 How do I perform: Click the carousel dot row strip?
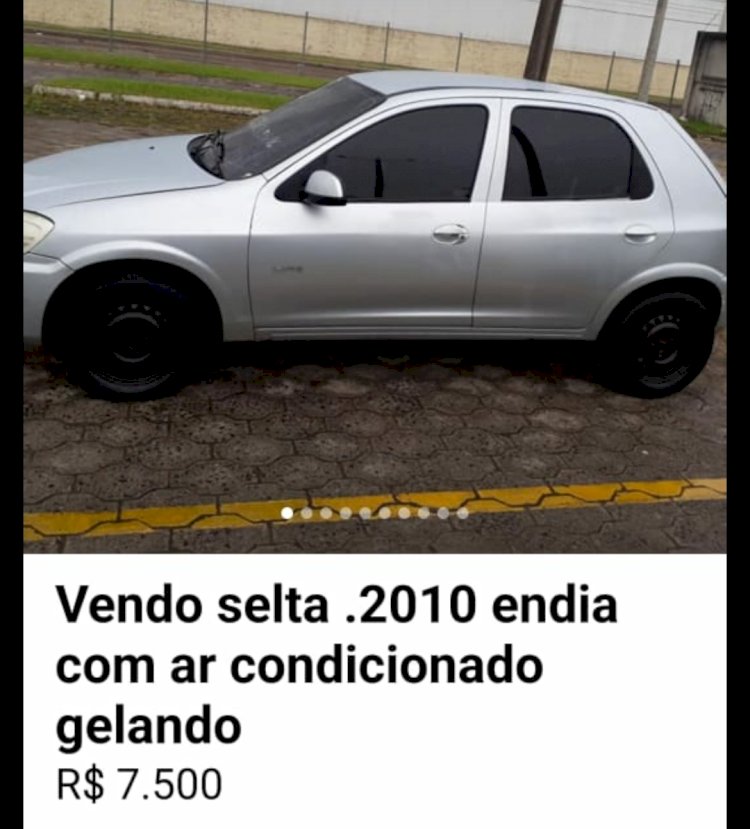coord(374,513)
